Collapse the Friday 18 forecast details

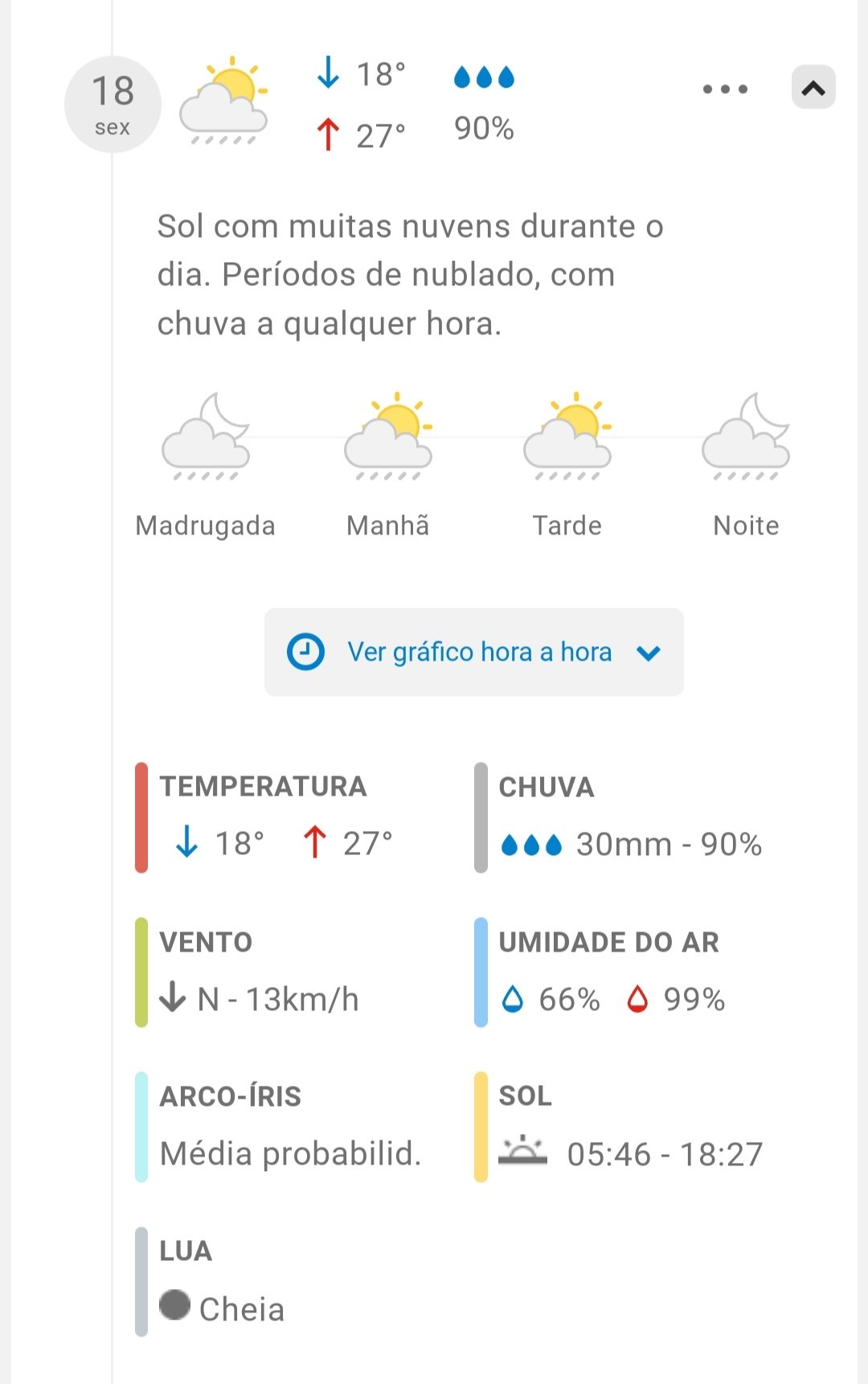[x=813, y=88]
